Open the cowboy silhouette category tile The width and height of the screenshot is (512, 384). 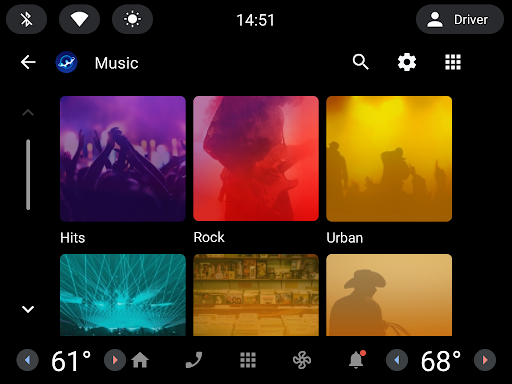[389, 295]
